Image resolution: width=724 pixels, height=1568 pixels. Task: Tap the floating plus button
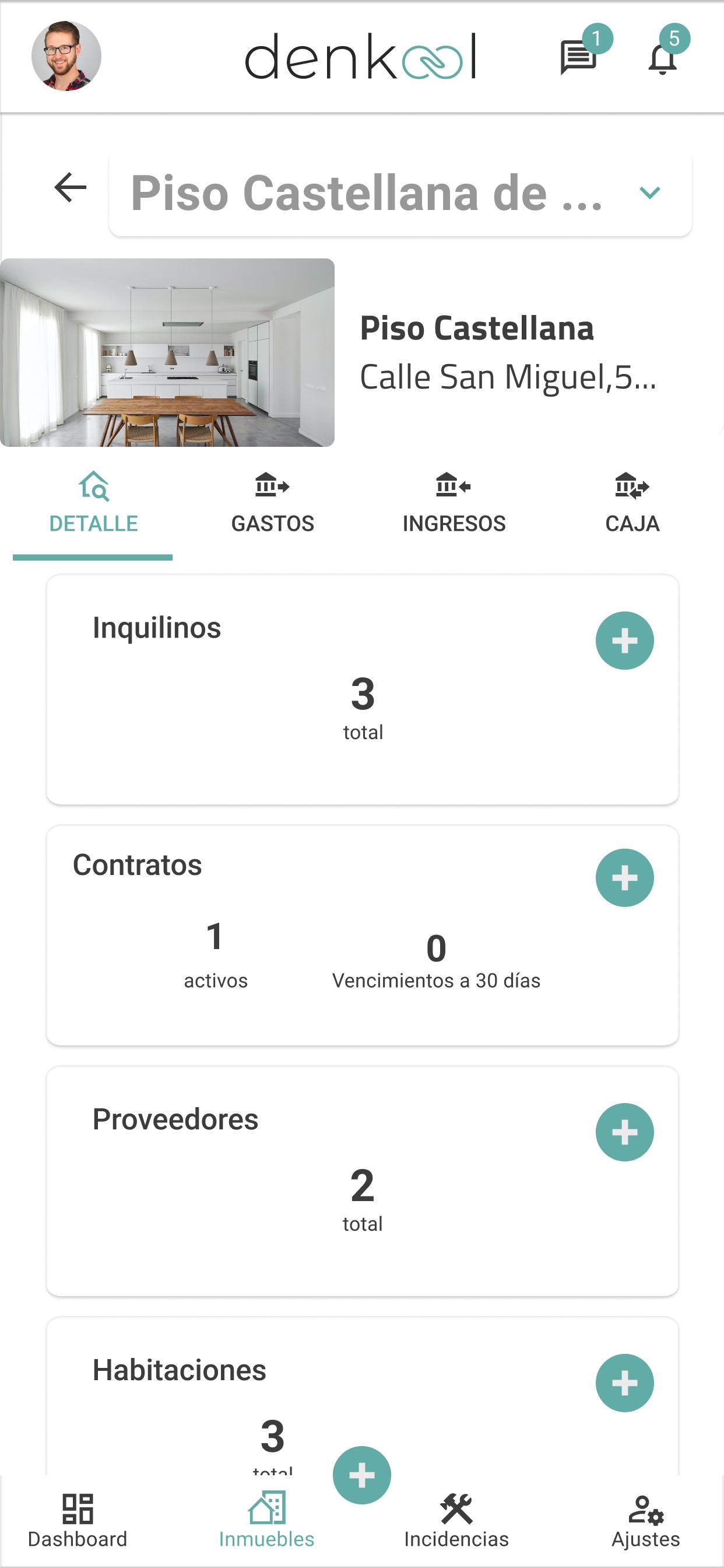coord(362,1475)
